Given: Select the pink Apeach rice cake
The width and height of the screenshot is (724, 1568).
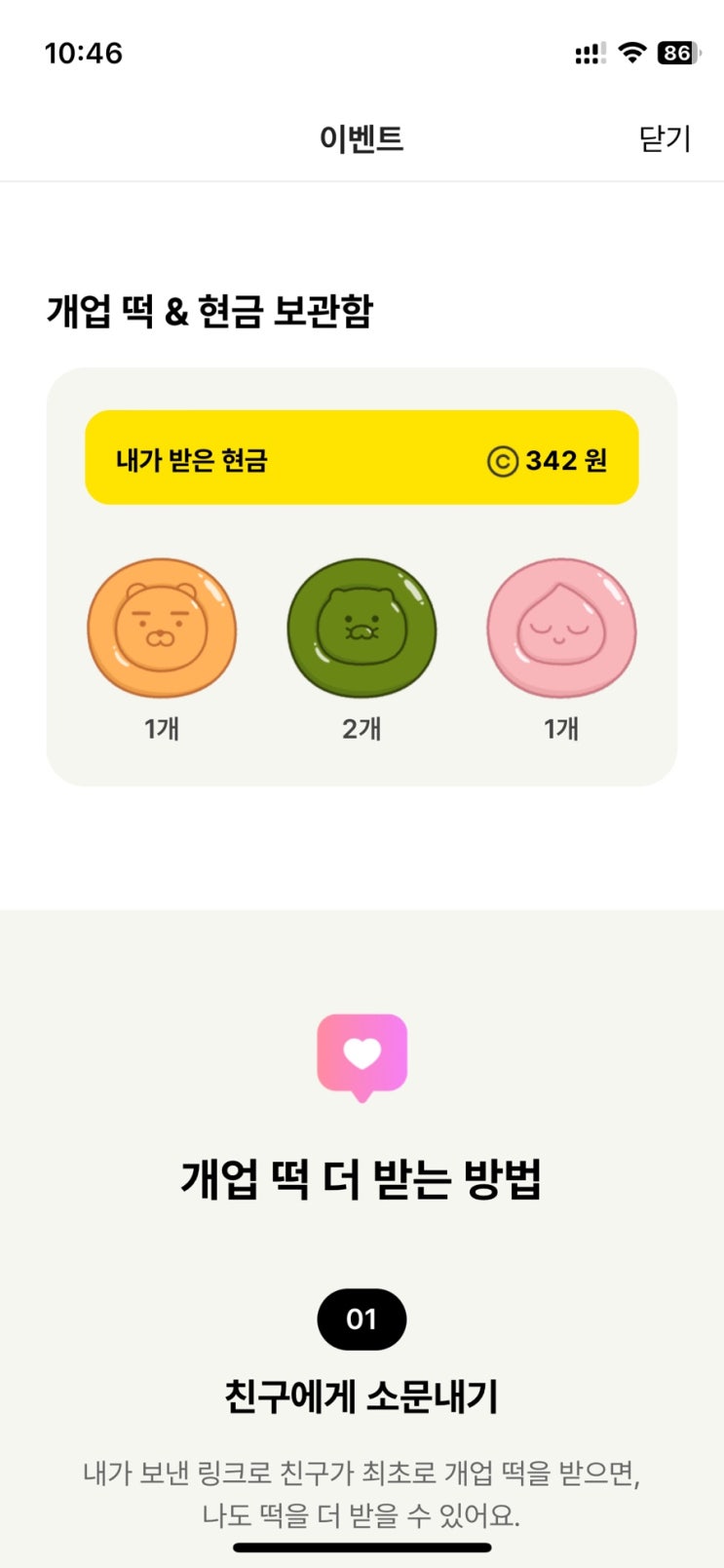Looking at the screenshot, I should point(561,629).
